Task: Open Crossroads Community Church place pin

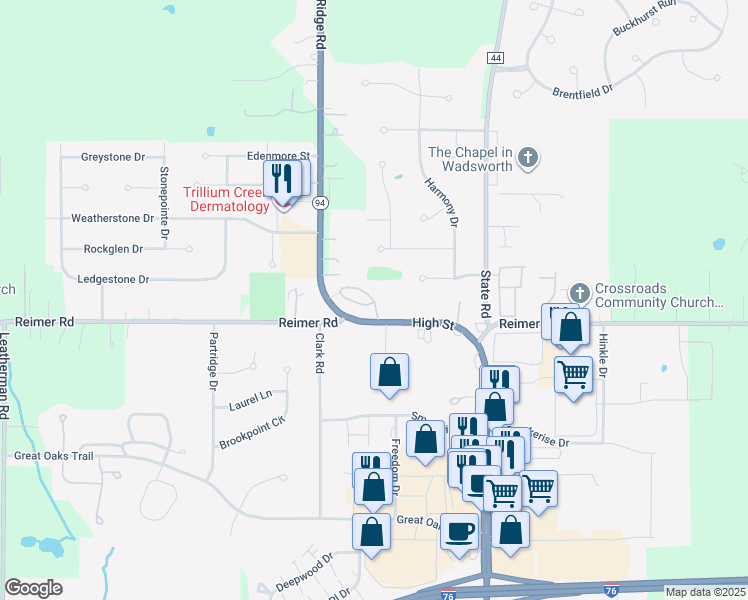Action: (x=580, y=295)
